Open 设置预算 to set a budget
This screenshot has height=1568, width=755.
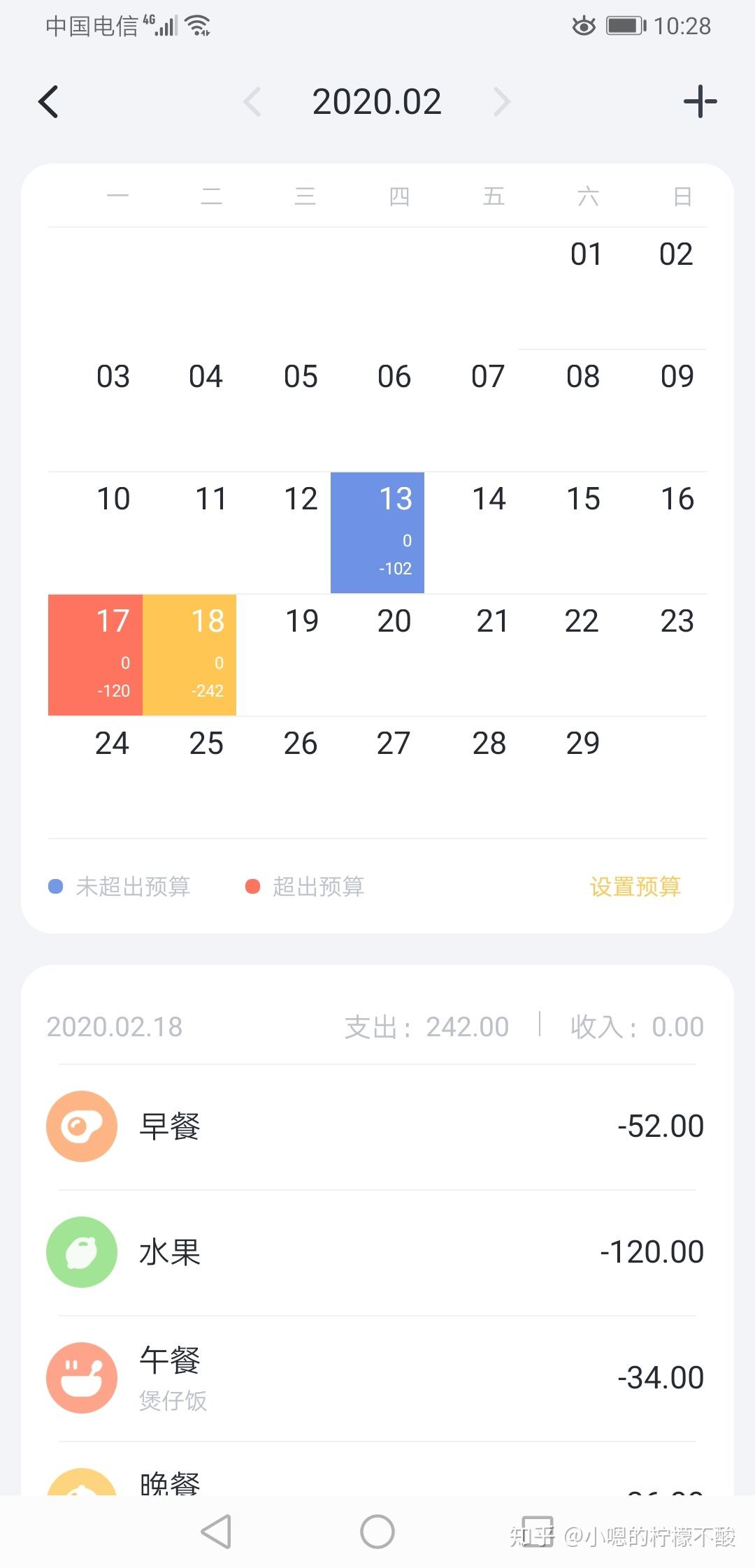635,887
